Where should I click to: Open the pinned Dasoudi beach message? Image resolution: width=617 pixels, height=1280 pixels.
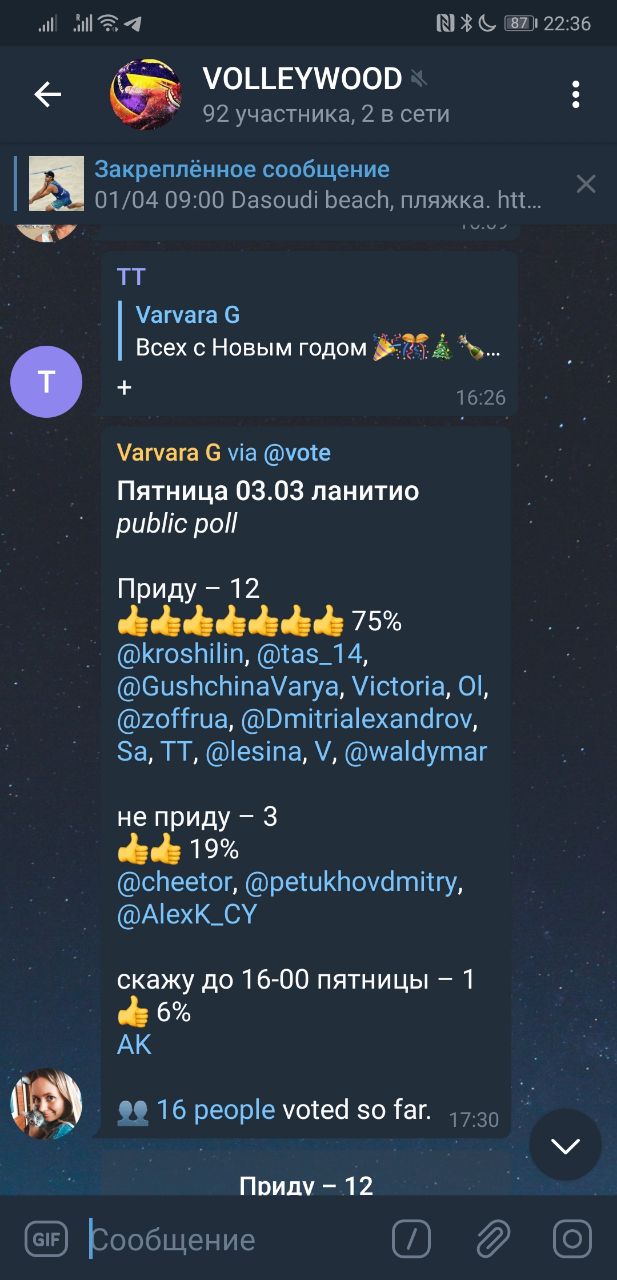click(300, 184)
